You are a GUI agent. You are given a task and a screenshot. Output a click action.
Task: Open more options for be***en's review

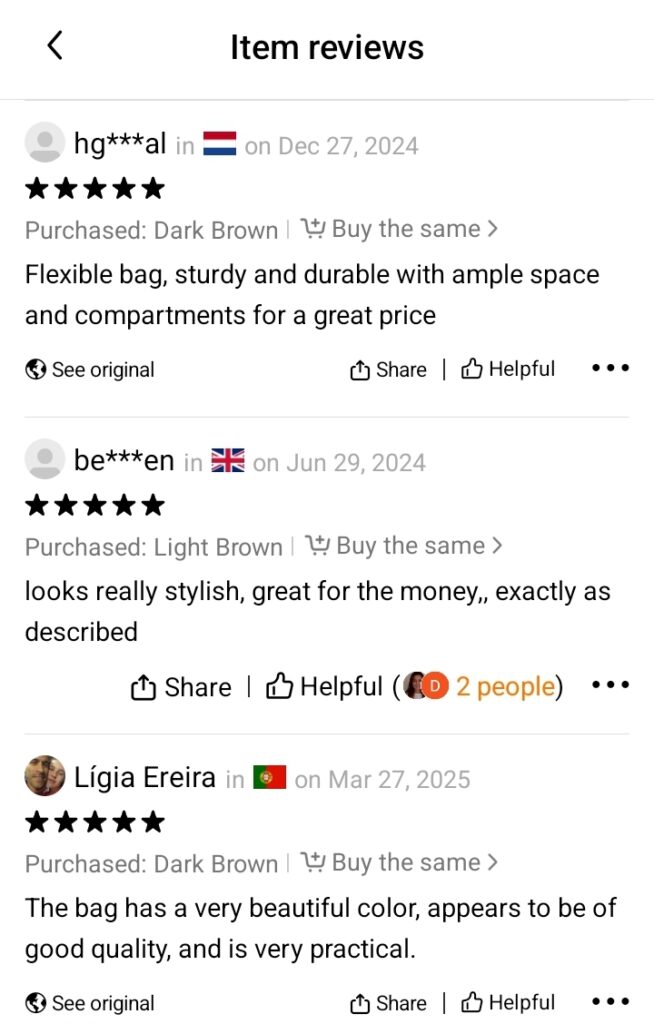[610, 686]
